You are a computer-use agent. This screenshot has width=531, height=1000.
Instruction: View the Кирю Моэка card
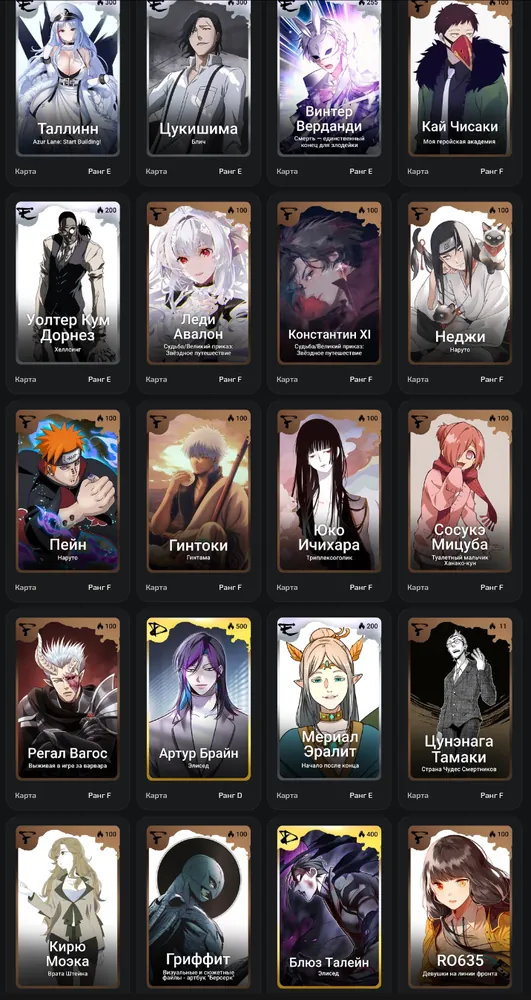pos(68,906)
